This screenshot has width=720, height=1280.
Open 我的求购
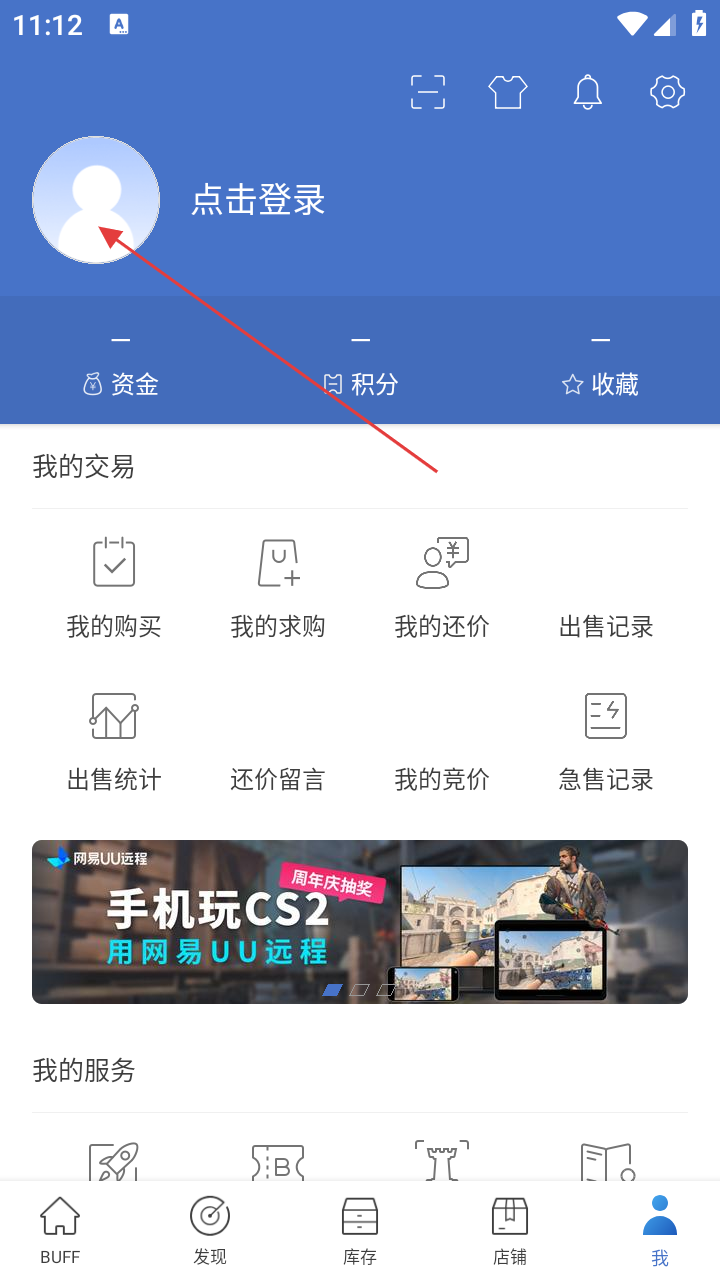coord(278,587)
